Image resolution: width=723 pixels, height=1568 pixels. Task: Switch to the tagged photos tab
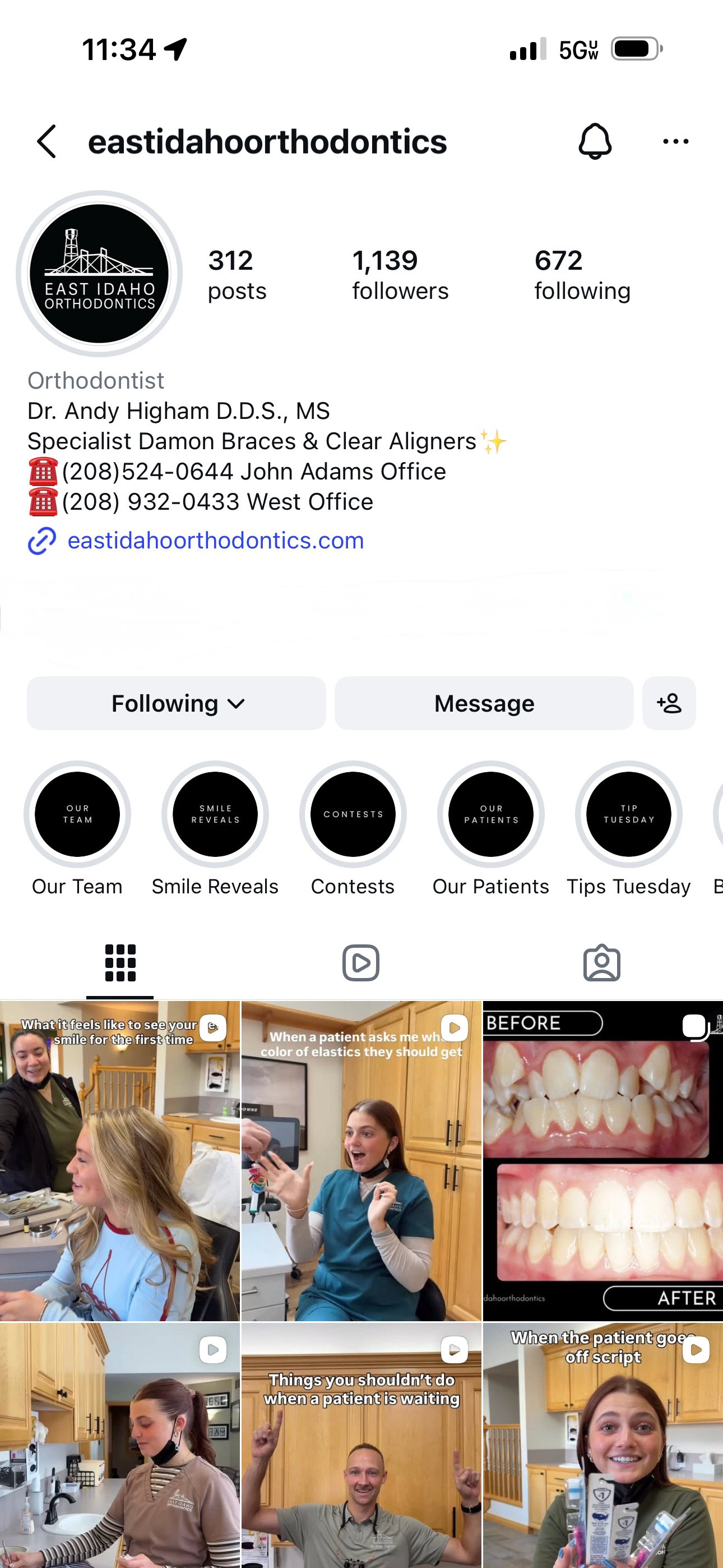pos(602,963)
